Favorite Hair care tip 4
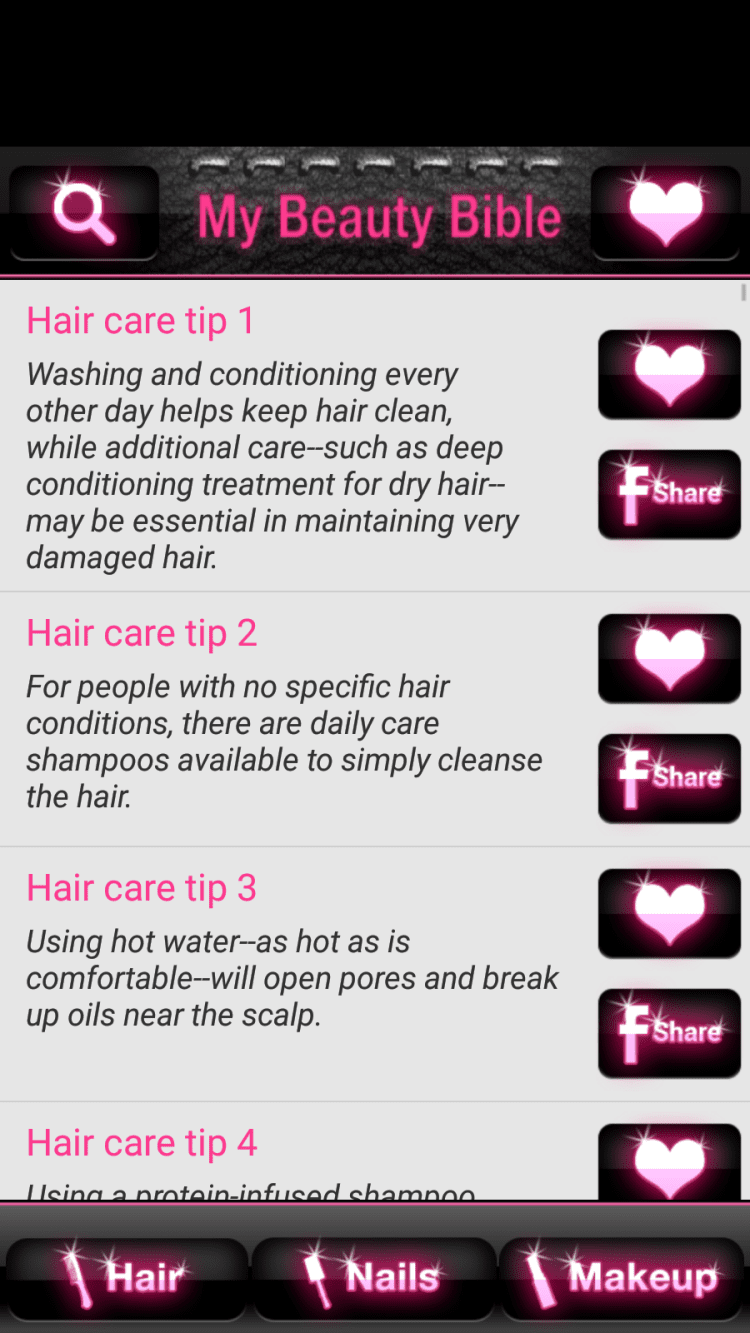 [x=669, y=1162]
